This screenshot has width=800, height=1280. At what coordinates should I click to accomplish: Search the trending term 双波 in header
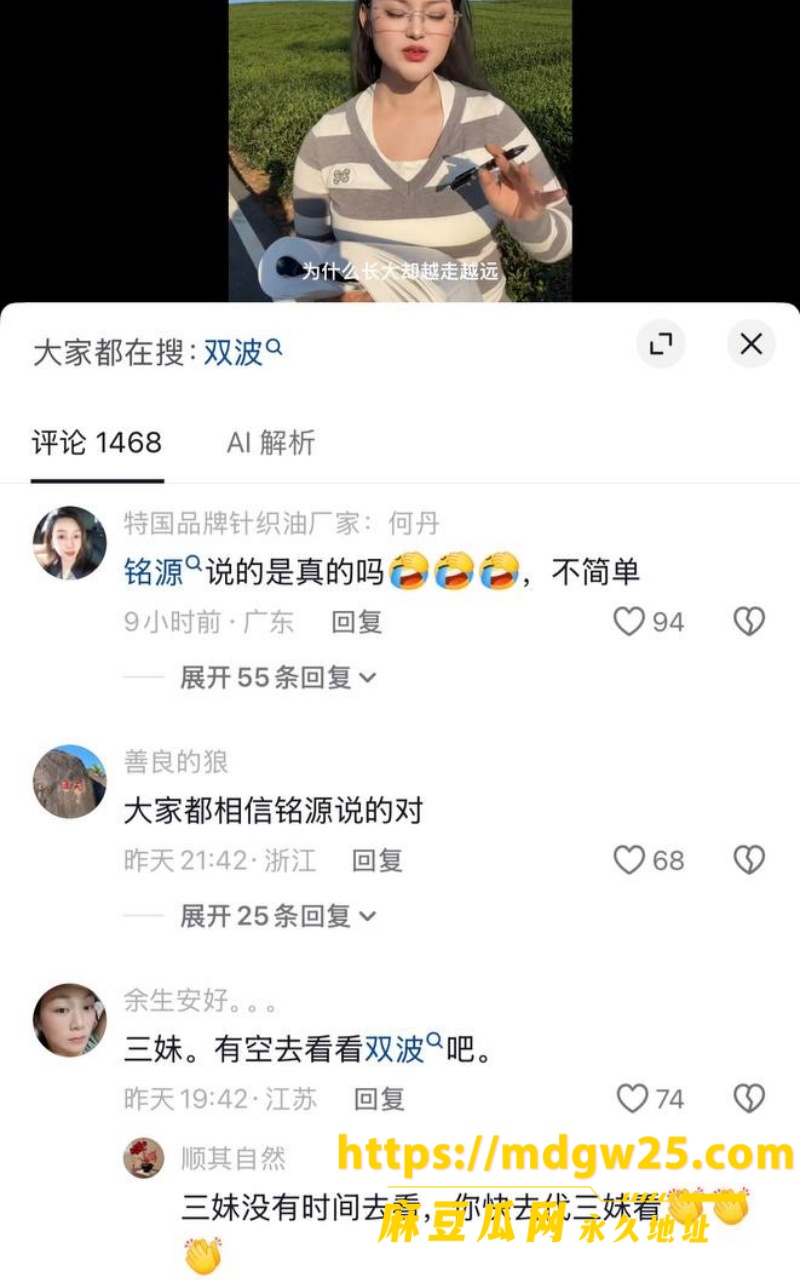(x=243, y=352)
